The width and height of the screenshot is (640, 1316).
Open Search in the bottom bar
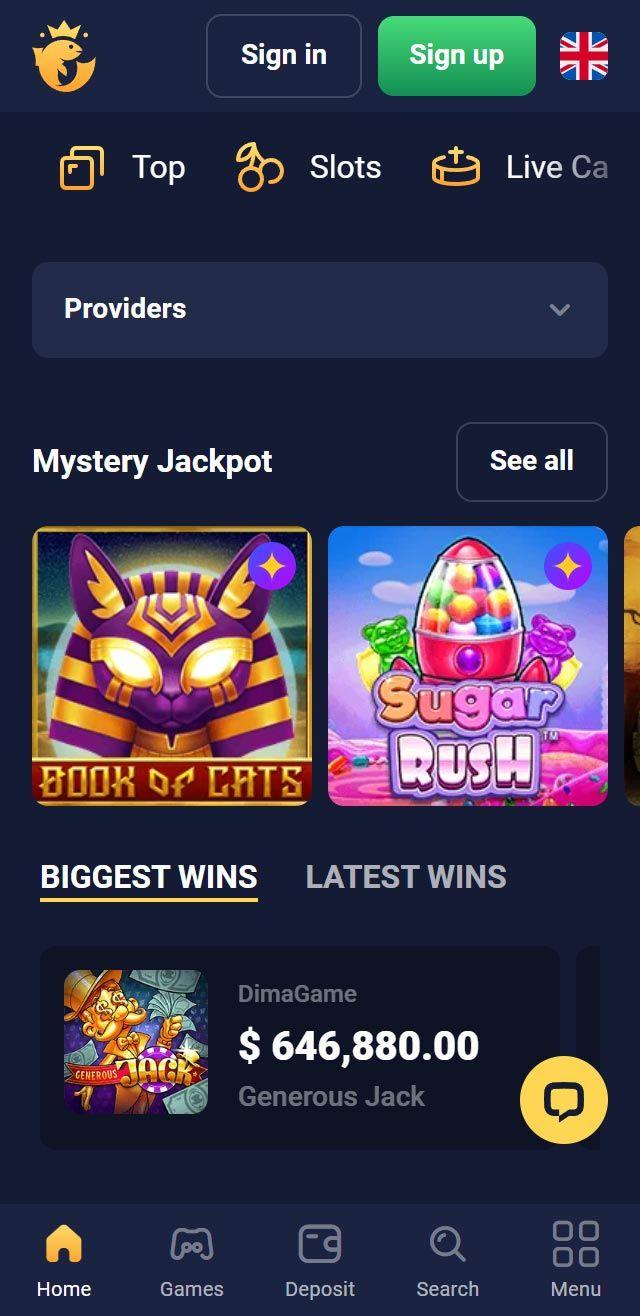[x=448, y=1260]
